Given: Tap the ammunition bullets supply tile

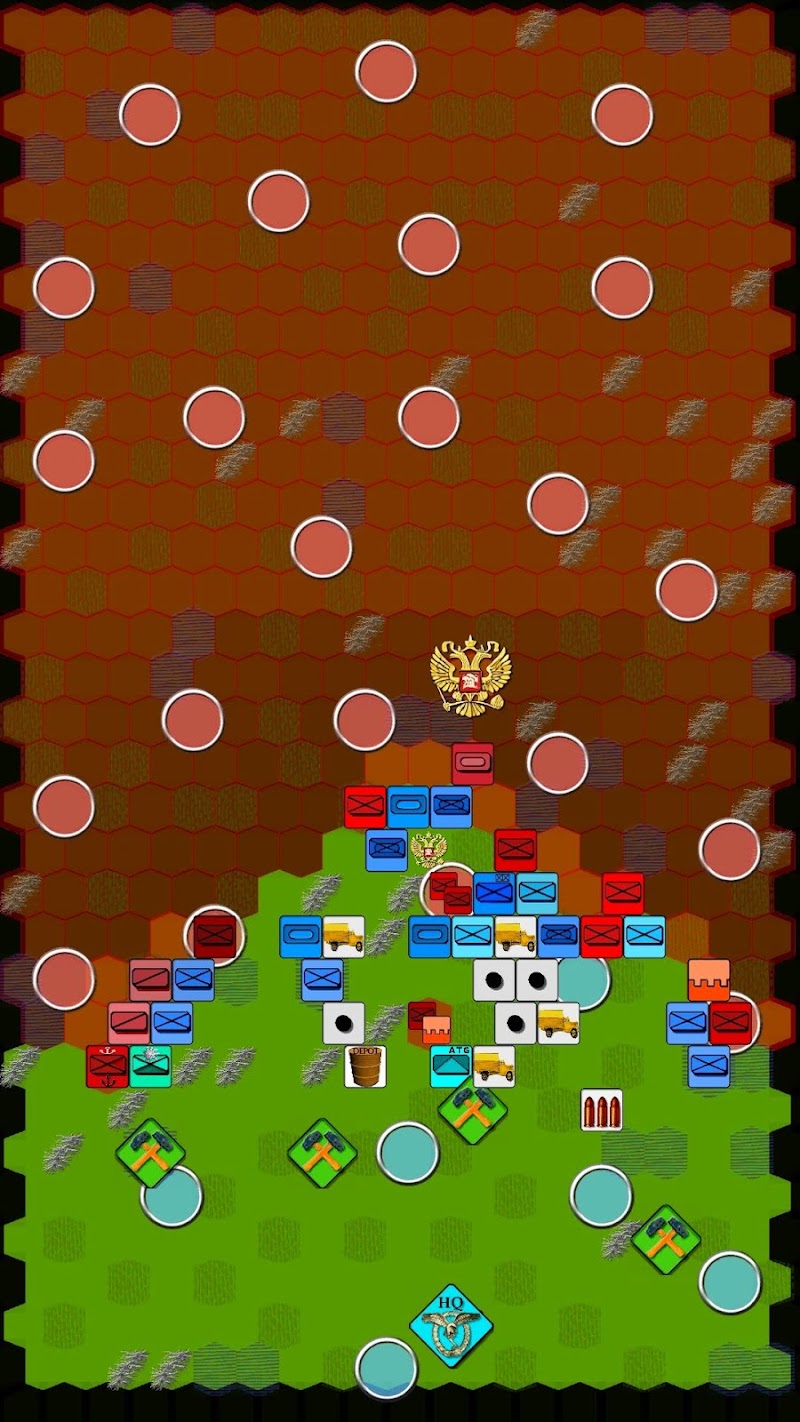Looking at the screenshot, I should pyautogui.click(x=601, y=1110).
